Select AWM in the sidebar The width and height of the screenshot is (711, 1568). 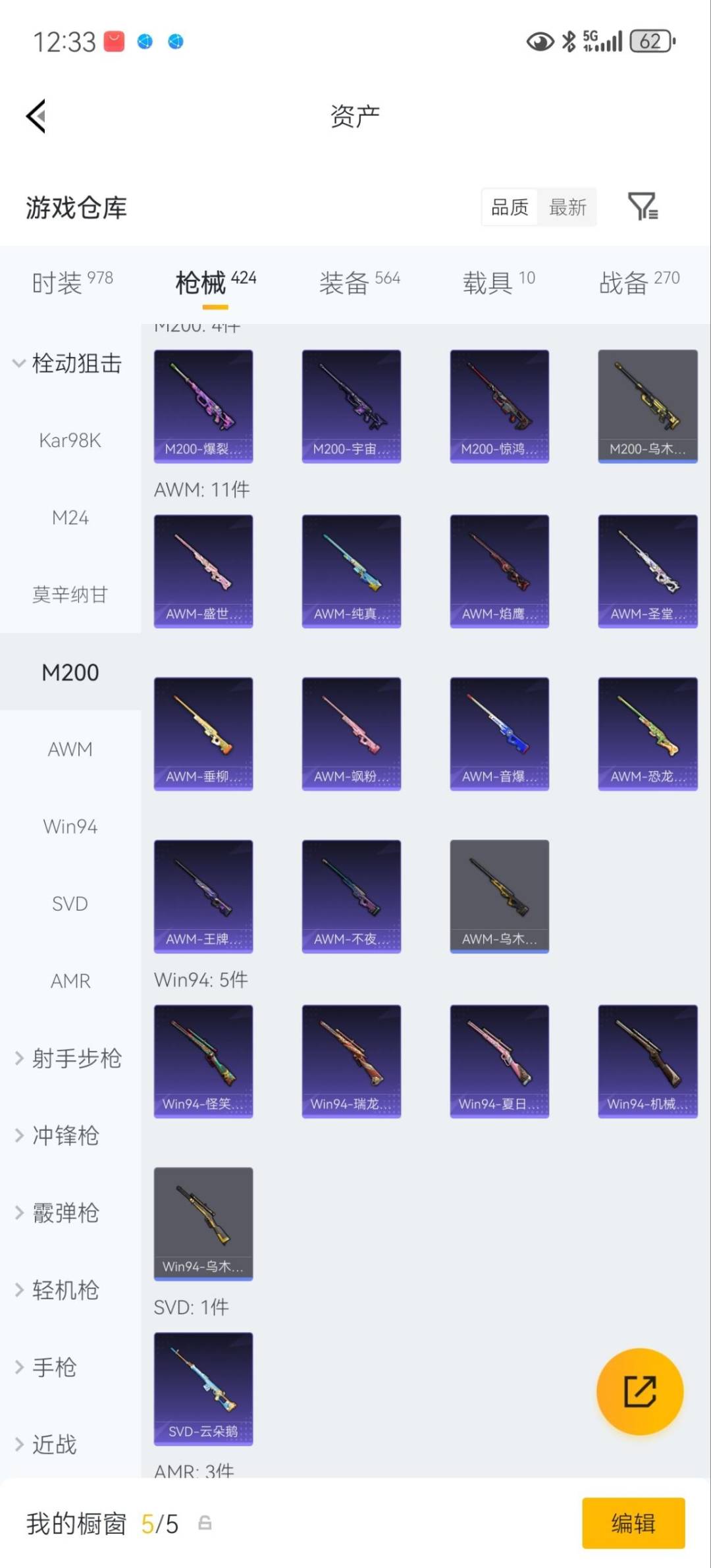pyautogui.click(x=70, y=749)
